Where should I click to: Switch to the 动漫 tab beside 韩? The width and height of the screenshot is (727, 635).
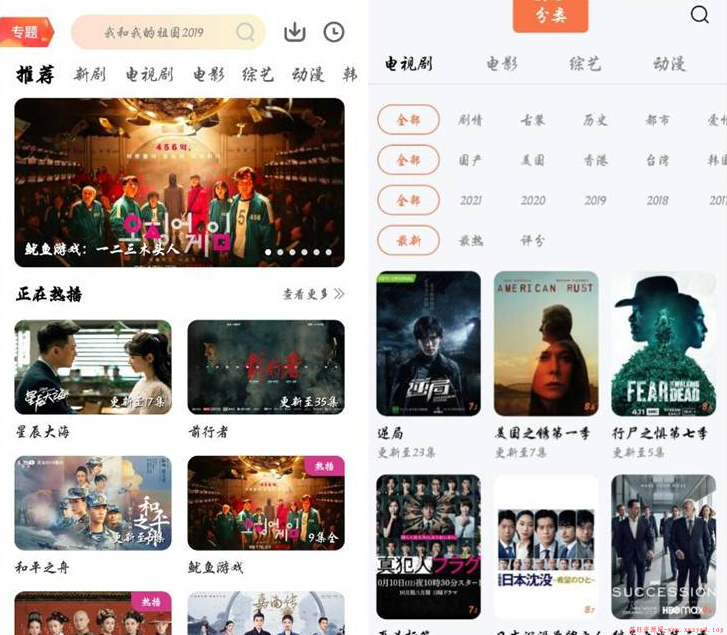click(x=308, y=74)
